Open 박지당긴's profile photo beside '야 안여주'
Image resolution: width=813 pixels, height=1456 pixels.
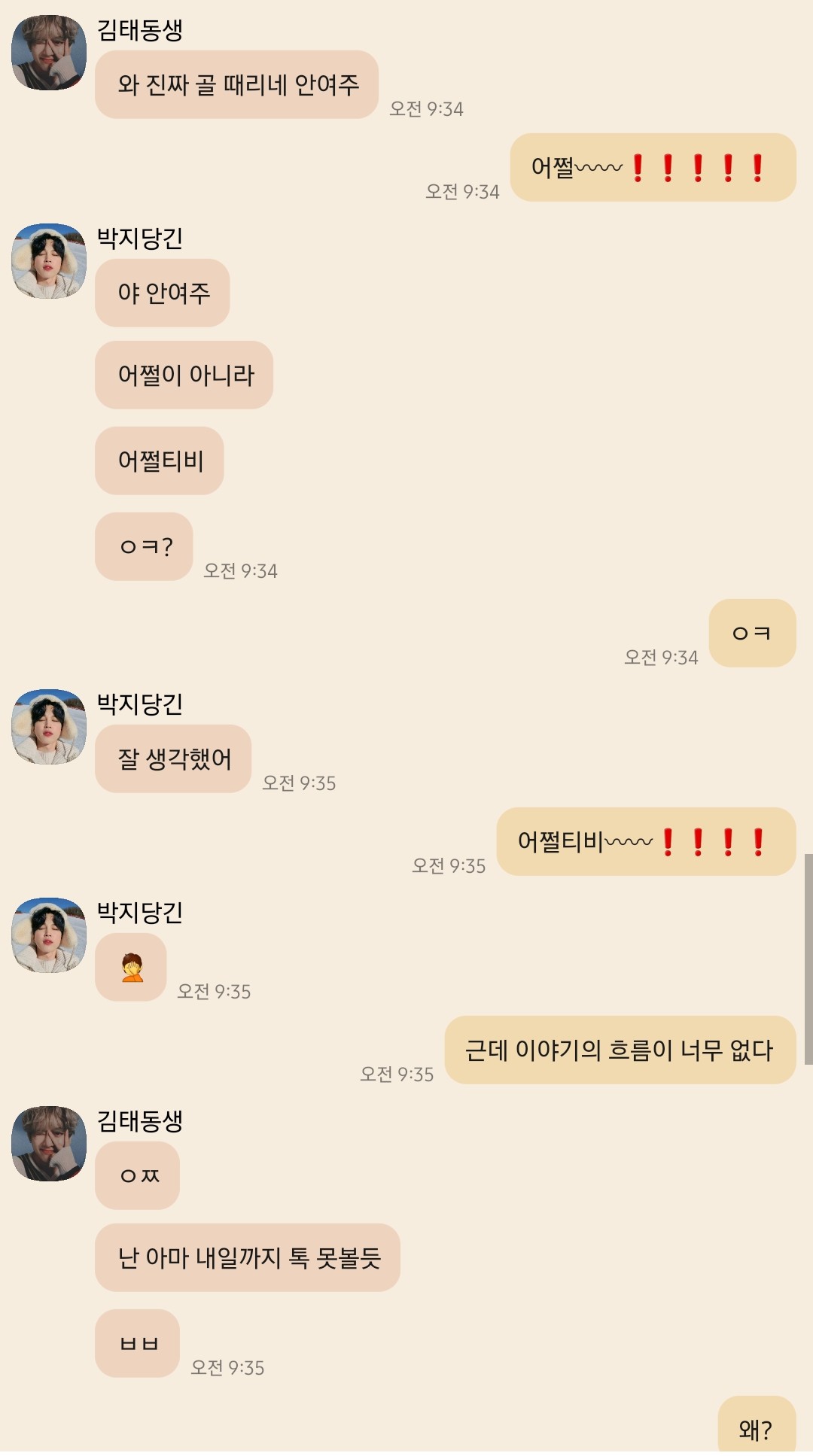[49, 261]
